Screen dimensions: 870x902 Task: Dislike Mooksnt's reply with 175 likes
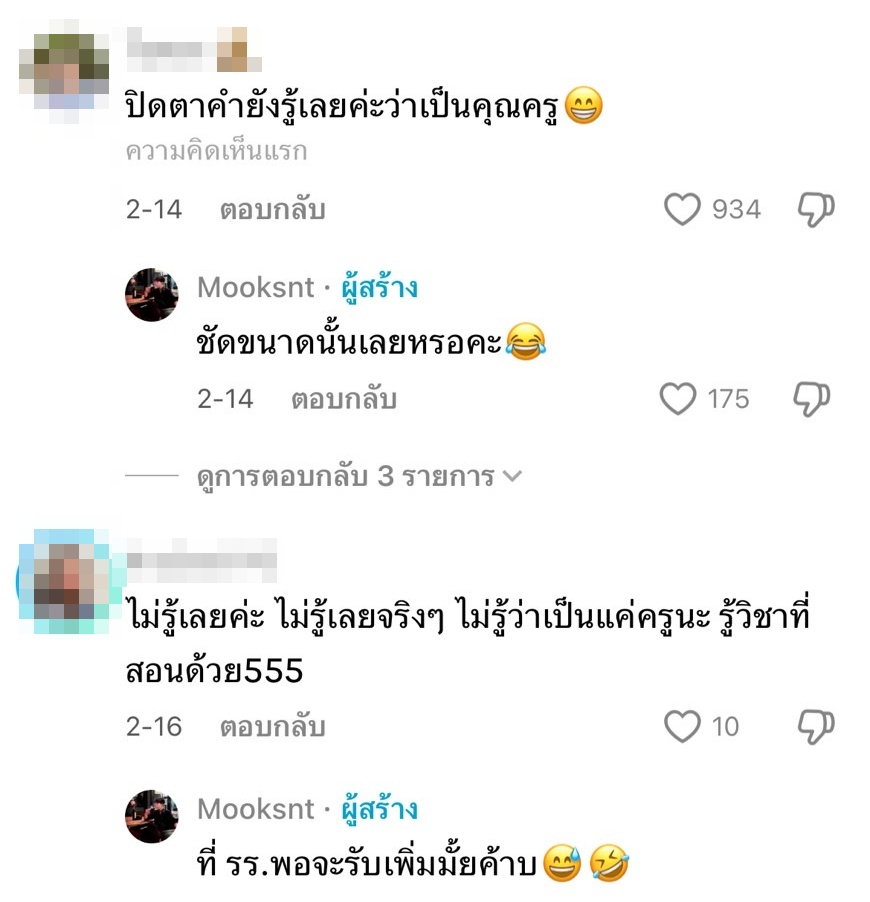(811, 399)
